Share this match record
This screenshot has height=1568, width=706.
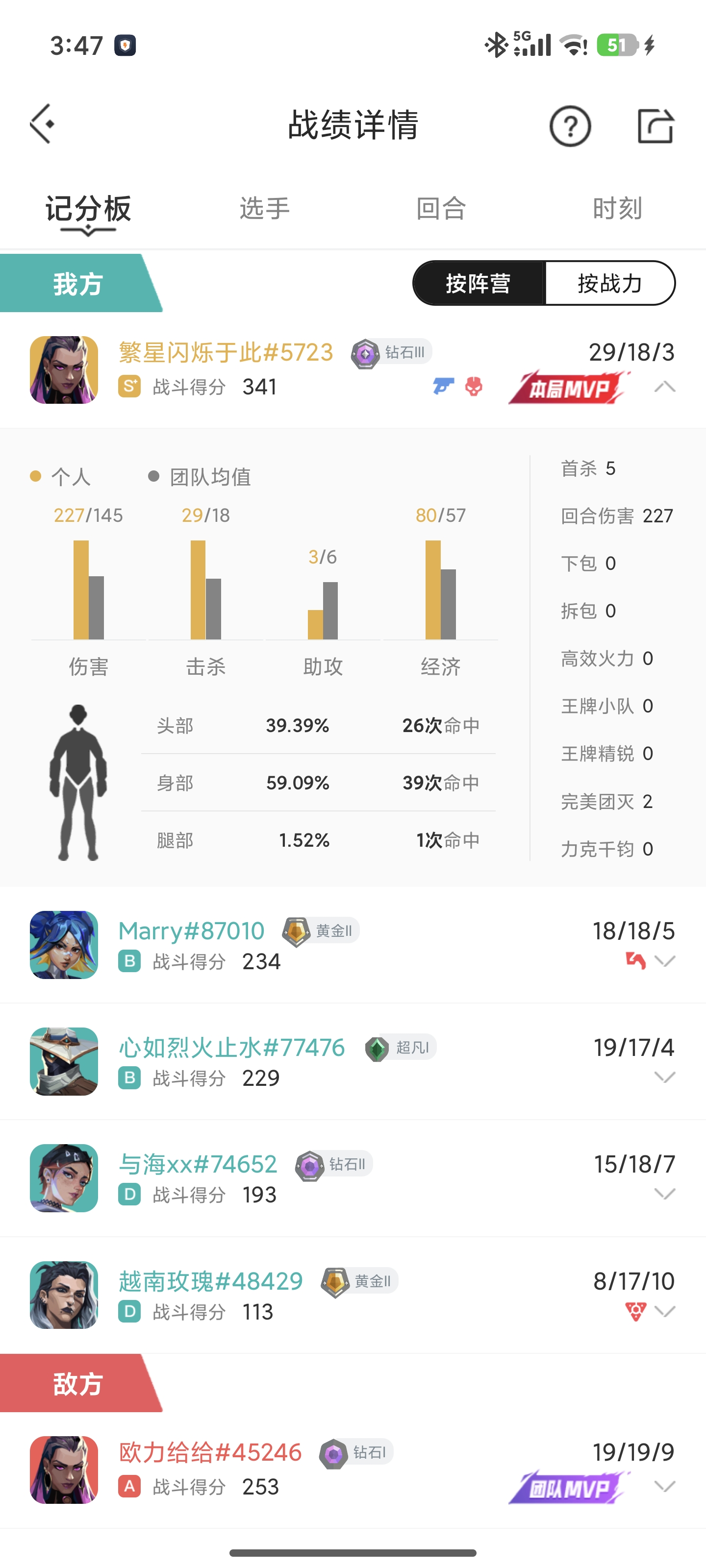click(x=656, y=126)
